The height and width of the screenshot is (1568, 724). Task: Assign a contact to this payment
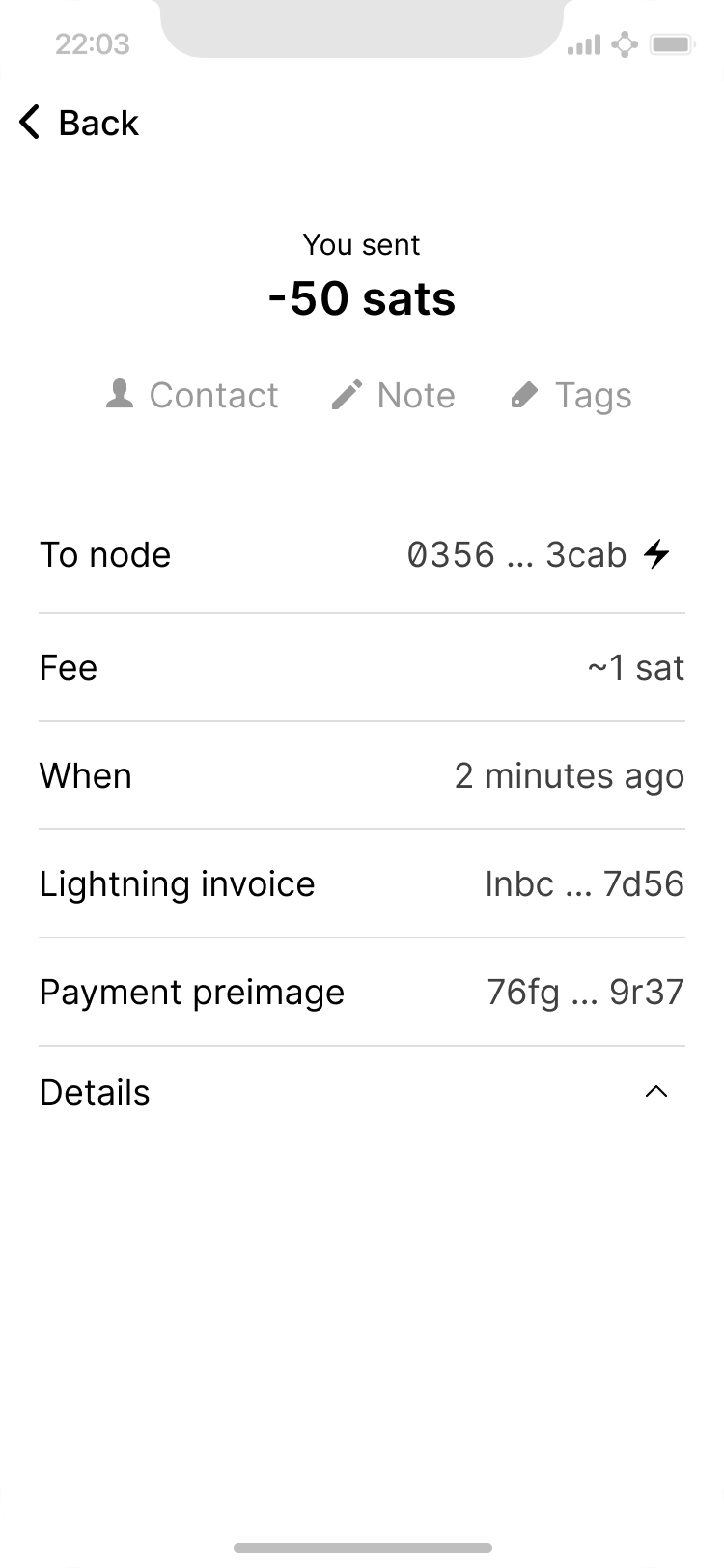(x=192, y=395)
